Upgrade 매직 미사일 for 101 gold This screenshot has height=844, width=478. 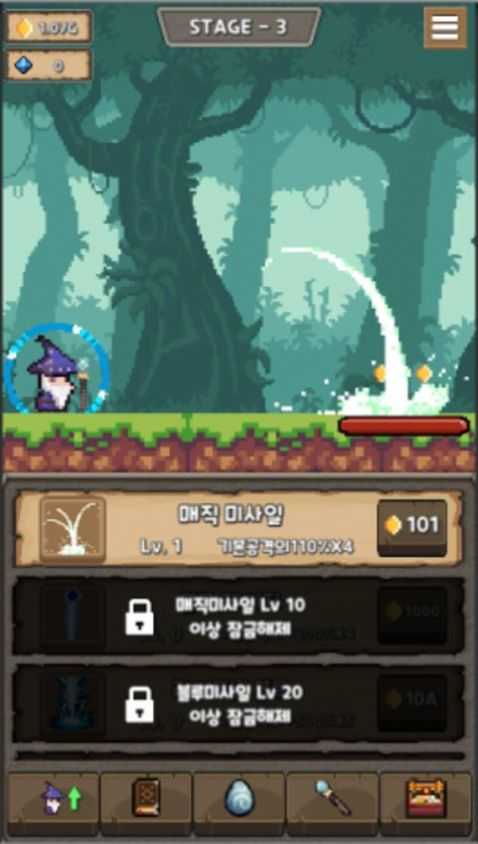(412, 528)
